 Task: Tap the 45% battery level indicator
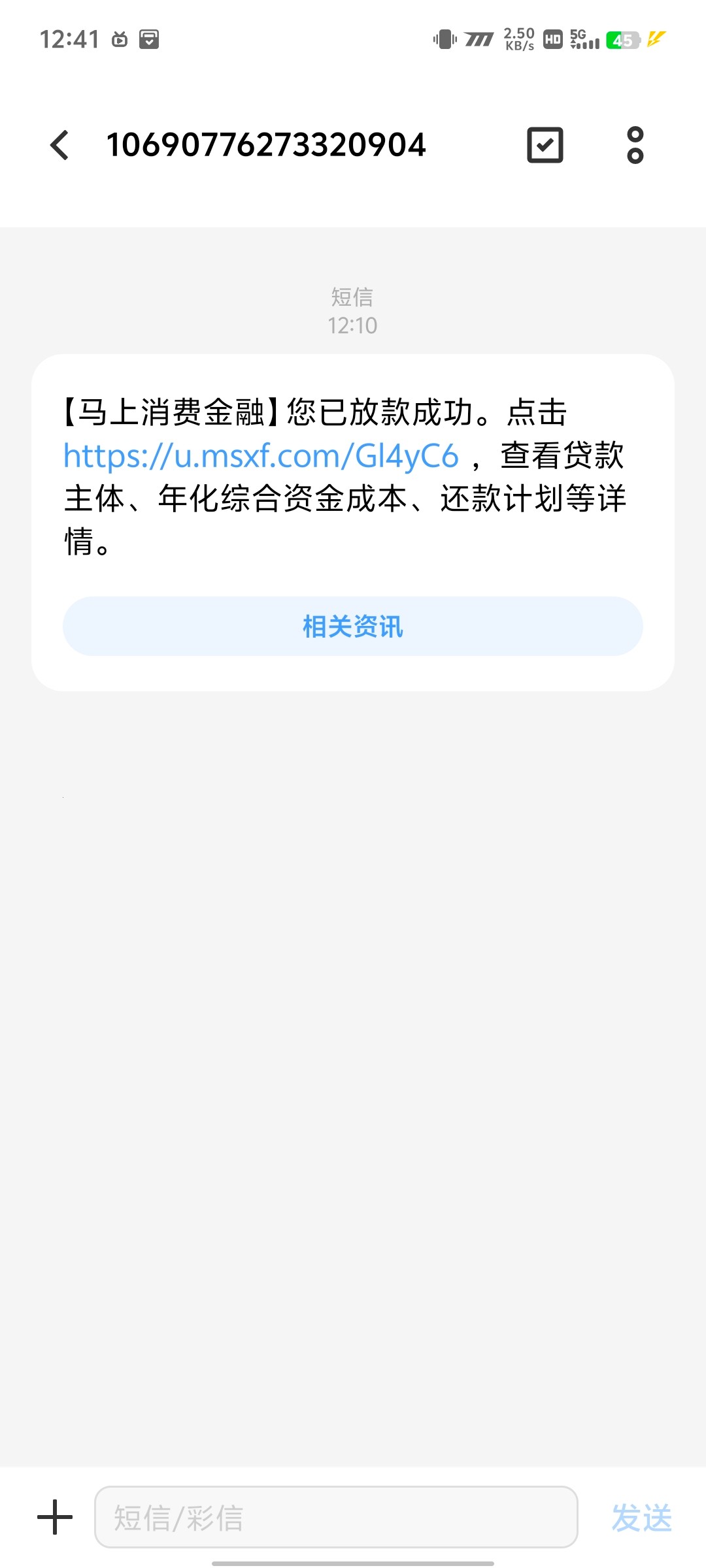[624, 39]
